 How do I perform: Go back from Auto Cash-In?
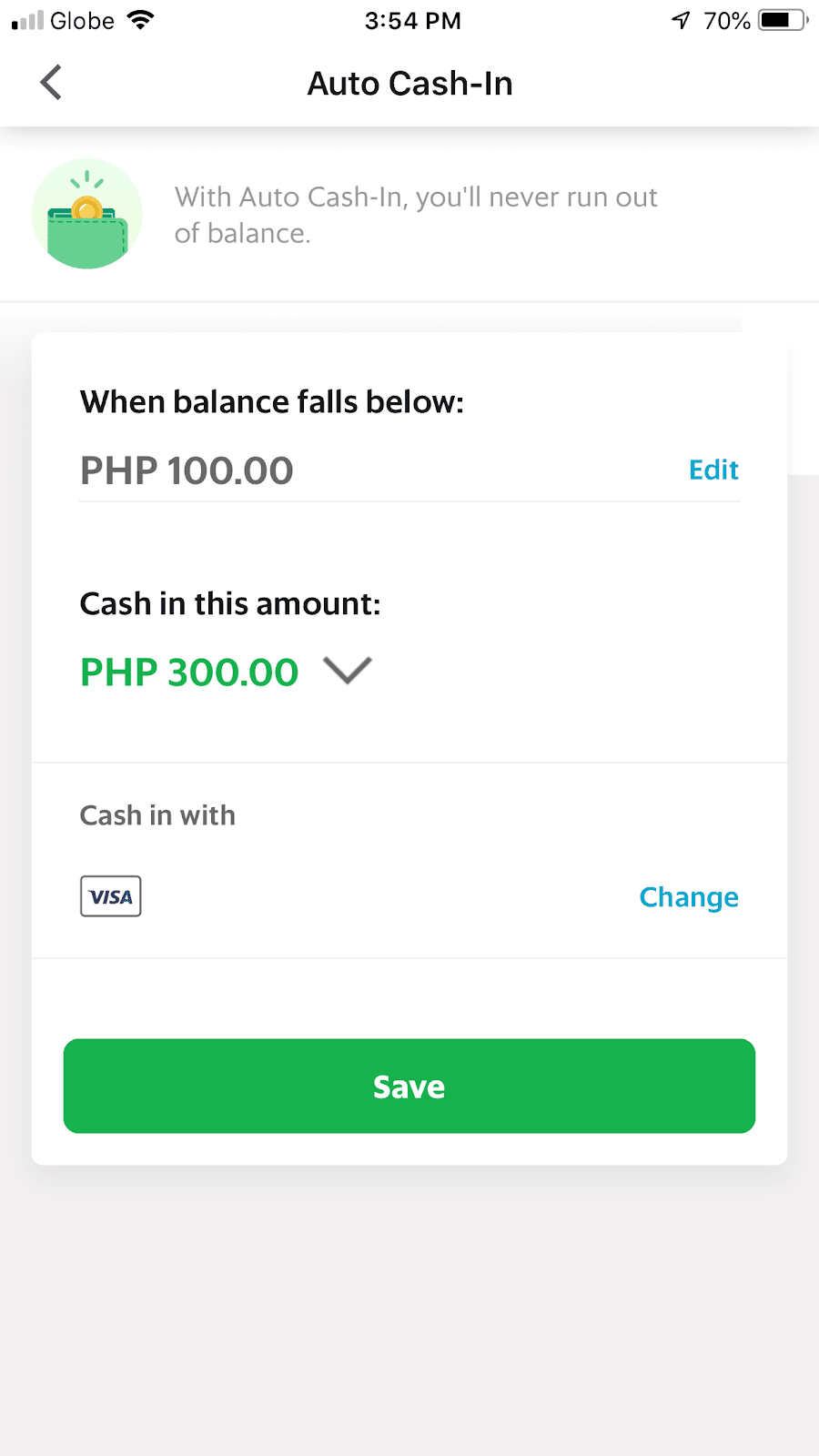52,83
